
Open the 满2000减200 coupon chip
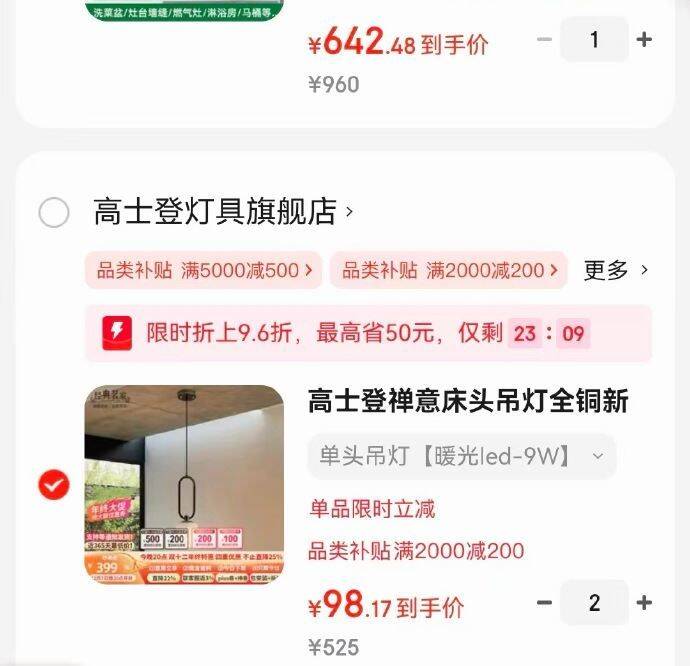(448, 270)
